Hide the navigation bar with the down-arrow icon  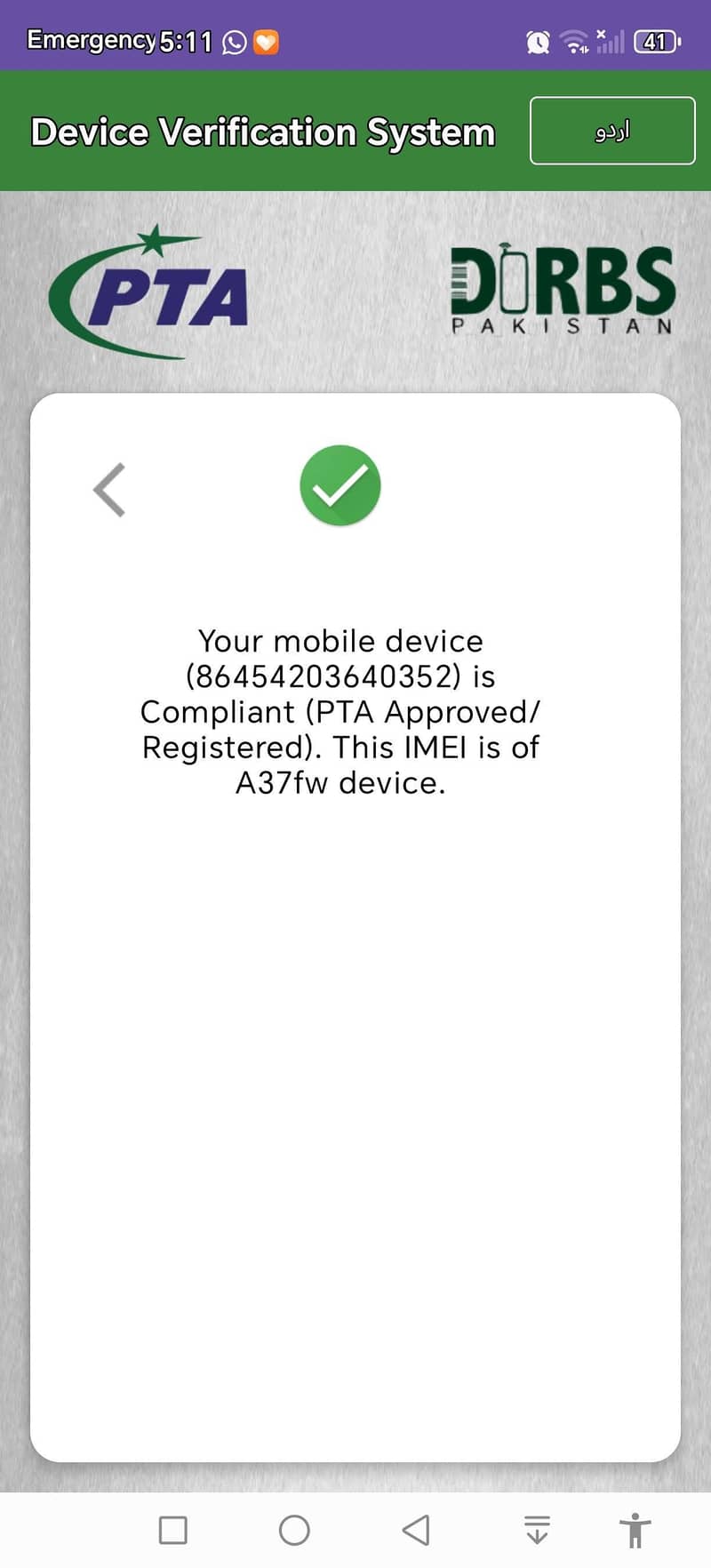pos(537,1530)
